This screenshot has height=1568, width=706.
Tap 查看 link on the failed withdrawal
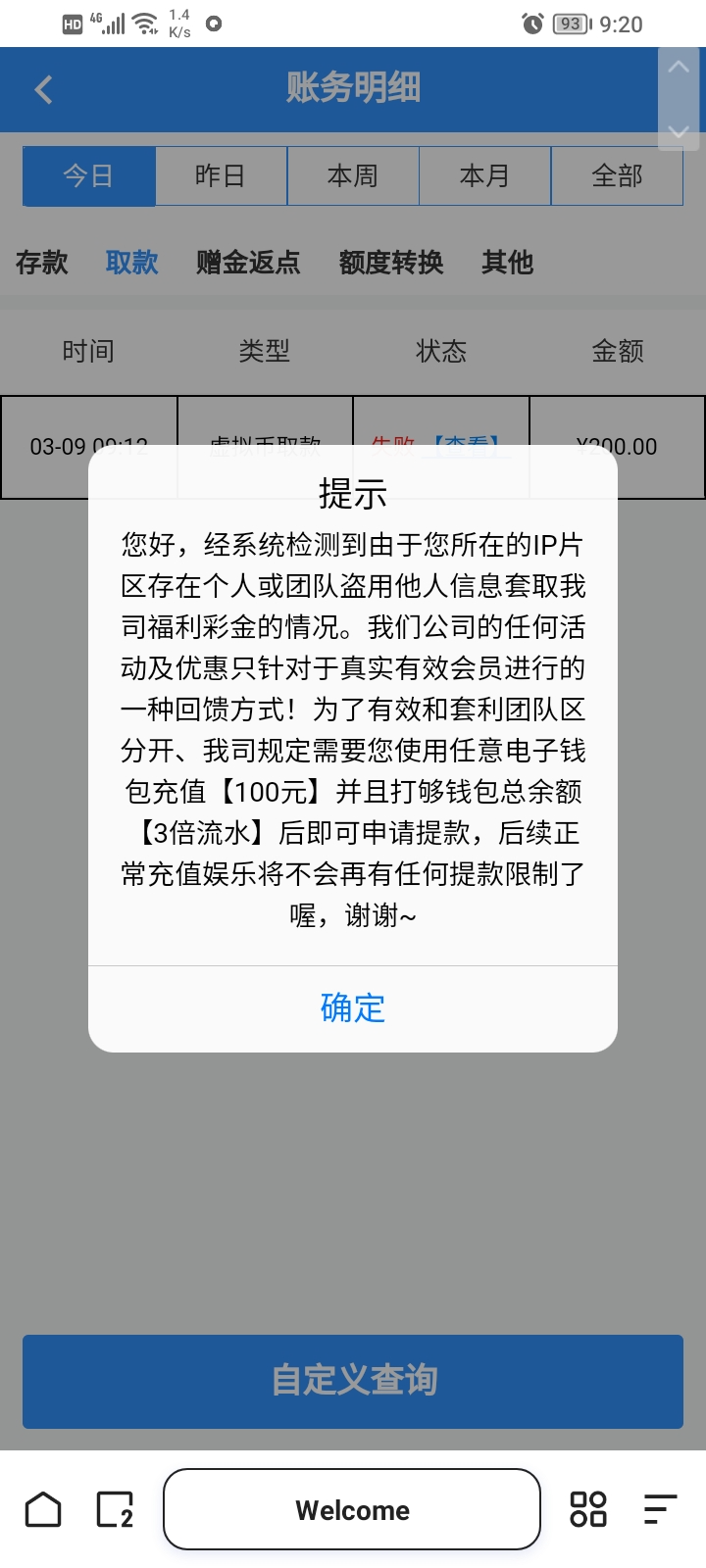(x=468, y=447)
